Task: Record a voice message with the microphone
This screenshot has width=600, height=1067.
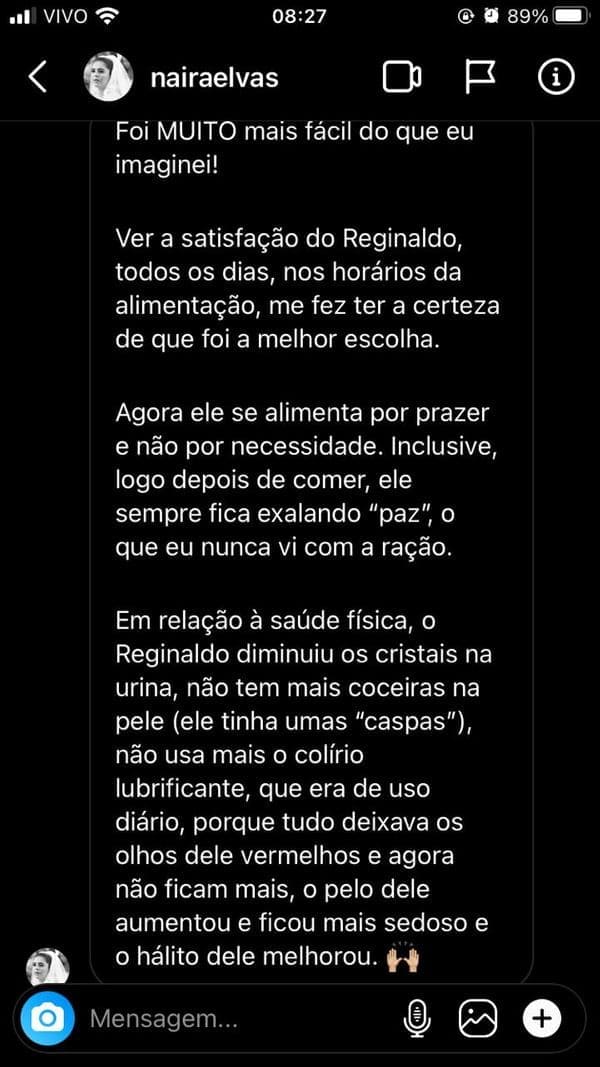Action: (x=416, y=1019)
